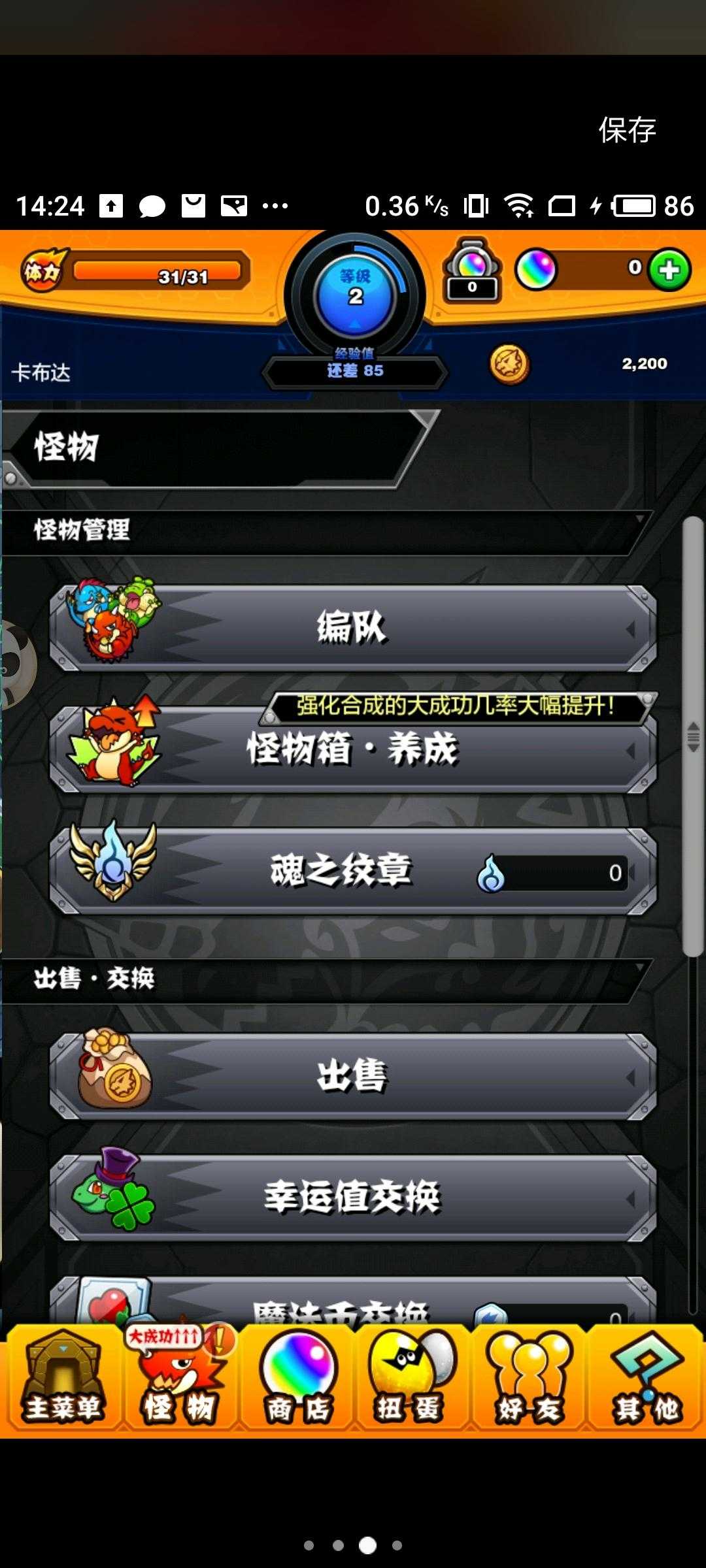Select the 怪物 monster tab
Screen dimensions: 706x1568
tap(179, 1379)
